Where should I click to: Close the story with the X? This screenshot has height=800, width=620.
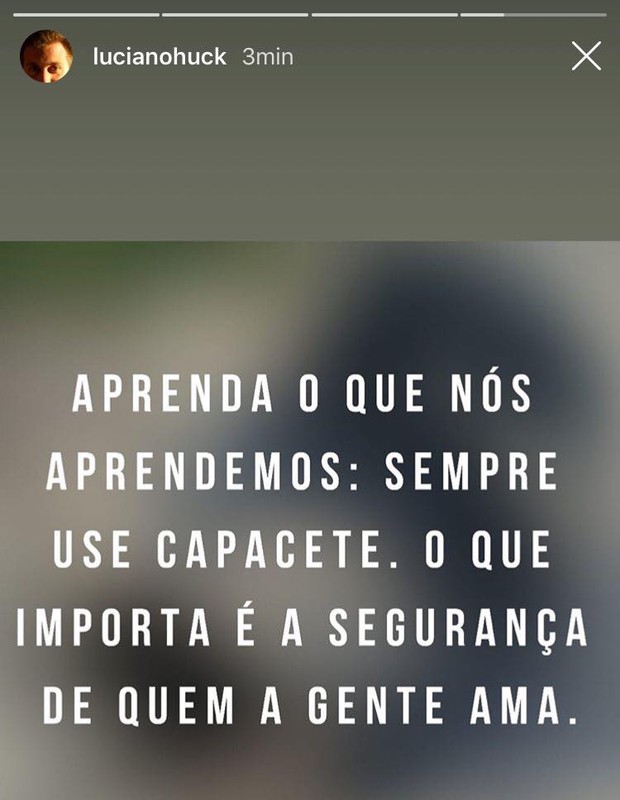tap(586, 56)
